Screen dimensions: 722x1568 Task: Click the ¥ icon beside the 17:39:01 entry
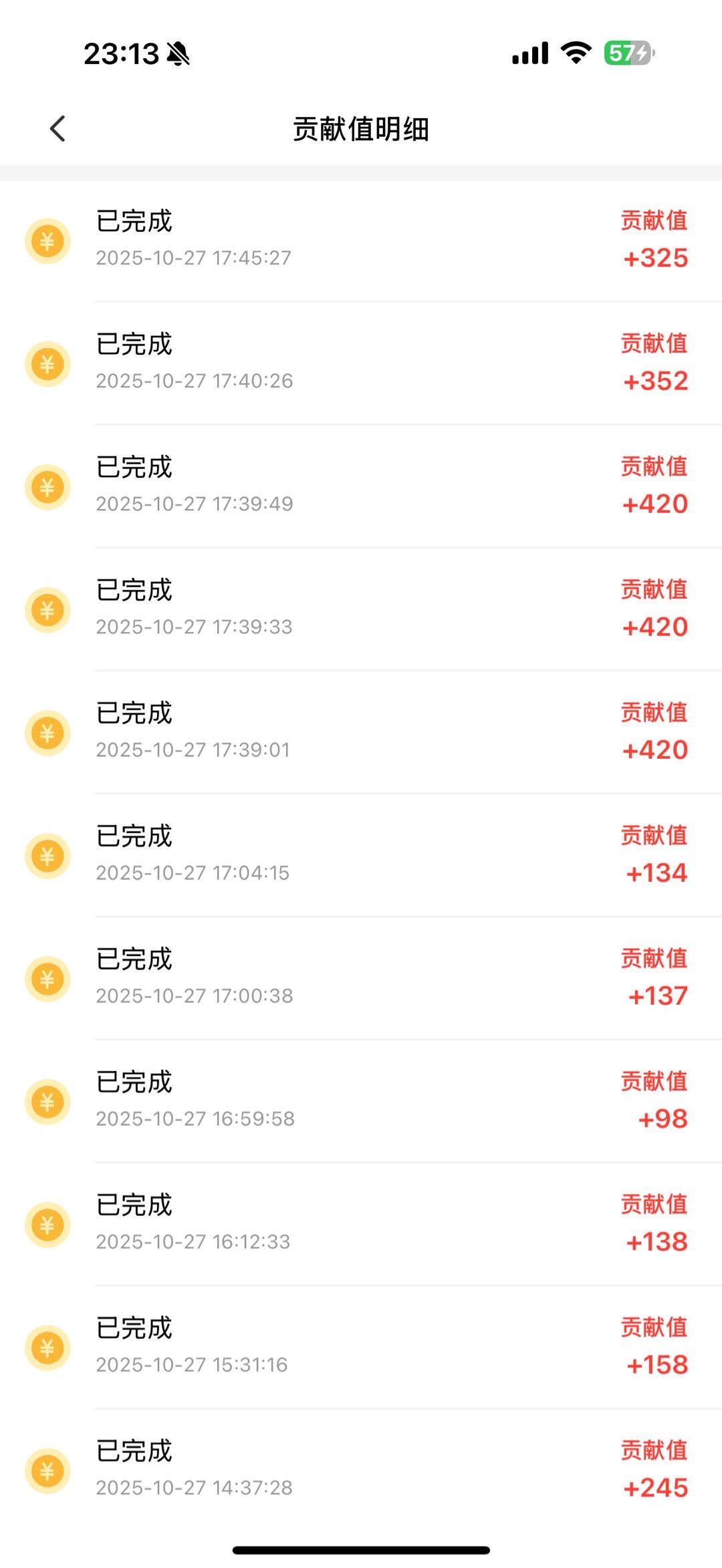click(47, 732)
